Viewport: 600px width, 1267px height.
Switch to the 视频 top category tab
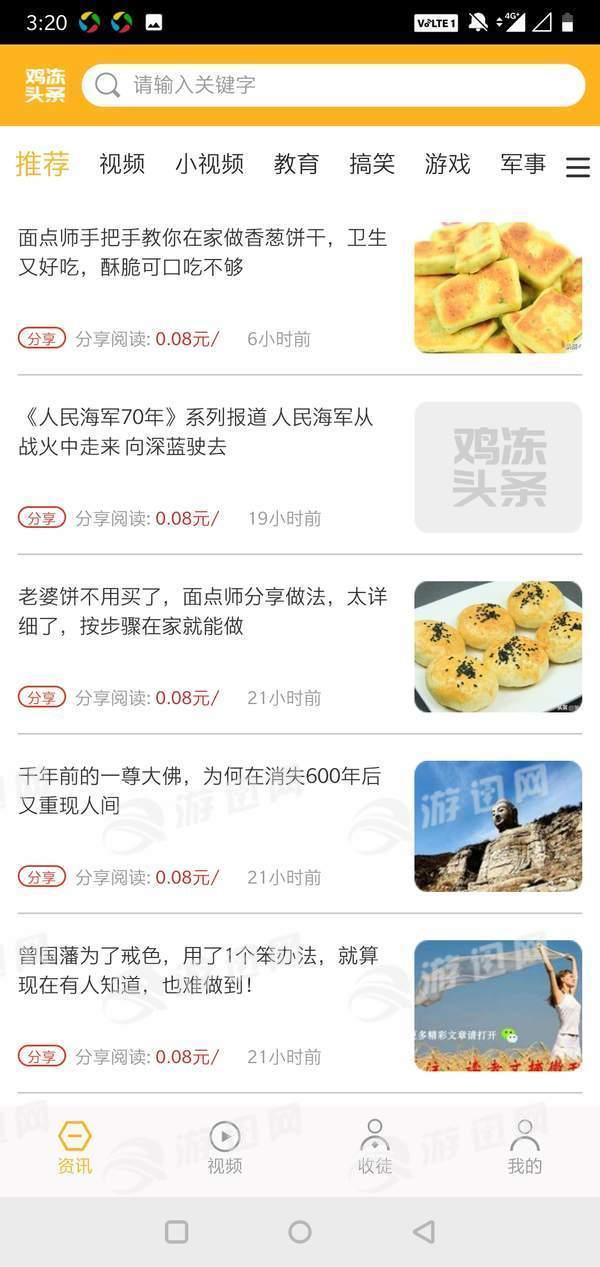coord(122,164)
